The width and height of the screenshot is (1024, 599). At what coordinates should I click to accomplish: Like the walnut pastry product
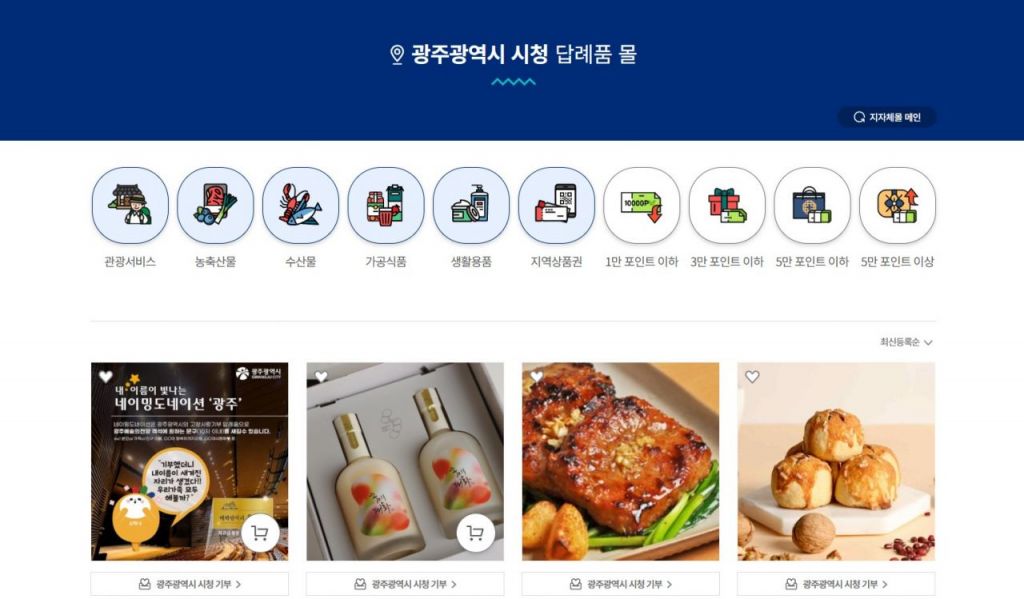click(x=752, y=377)
